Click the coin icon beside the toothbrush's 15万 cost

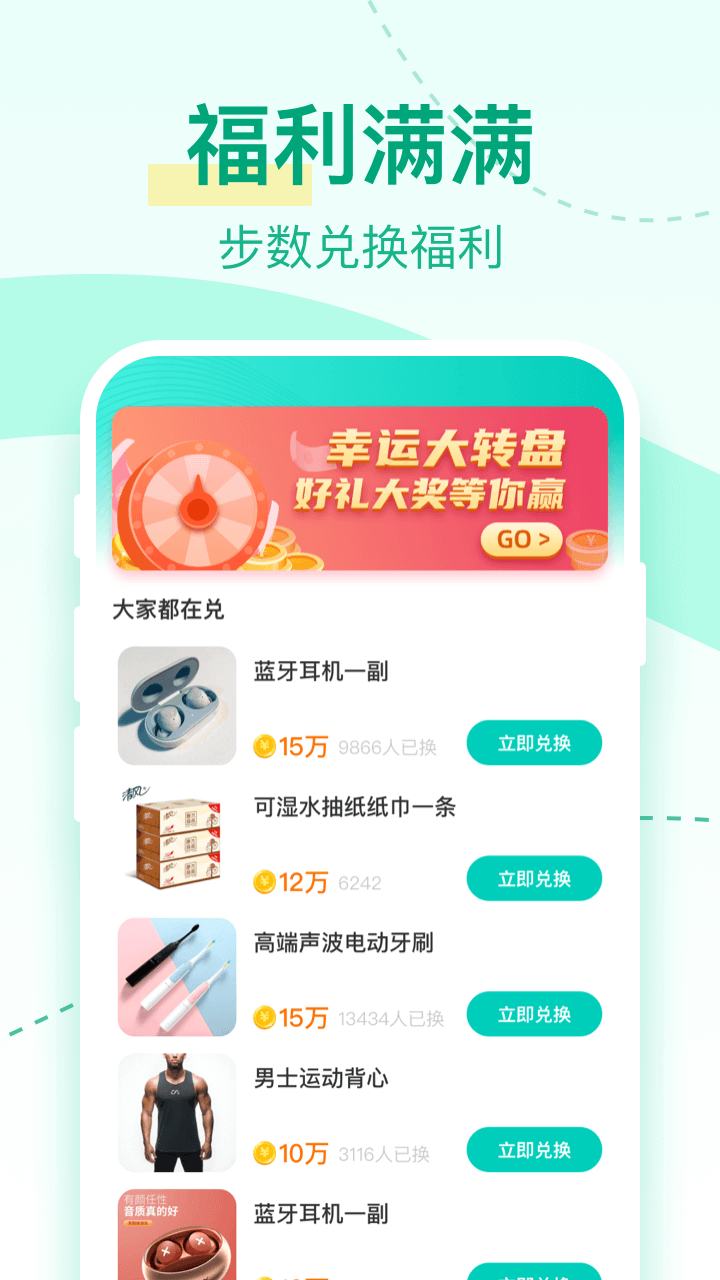point(263,1015)
